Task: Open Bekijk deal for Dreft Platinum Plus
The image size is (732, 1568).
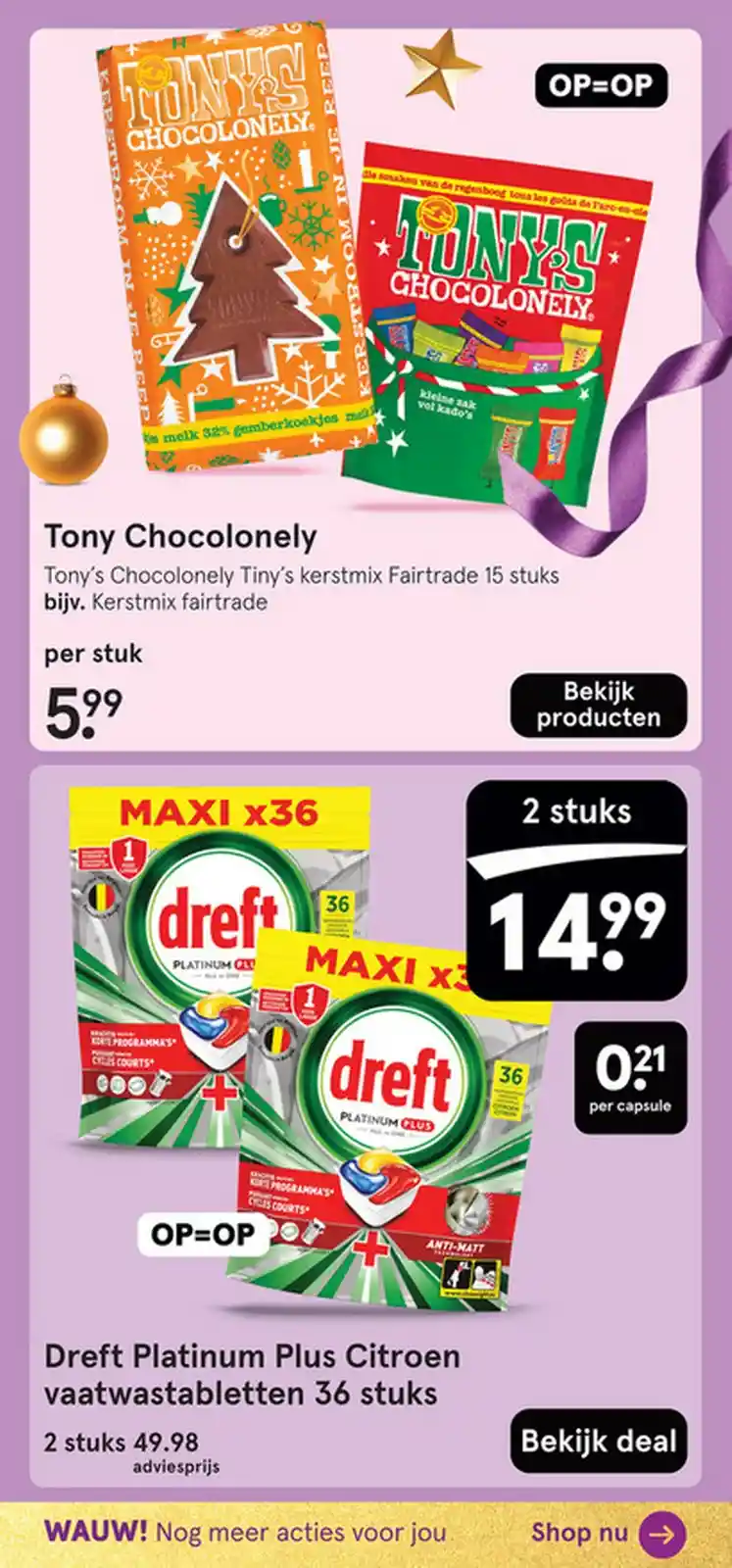Action: pyautogui.click(x=598, y=1442)
